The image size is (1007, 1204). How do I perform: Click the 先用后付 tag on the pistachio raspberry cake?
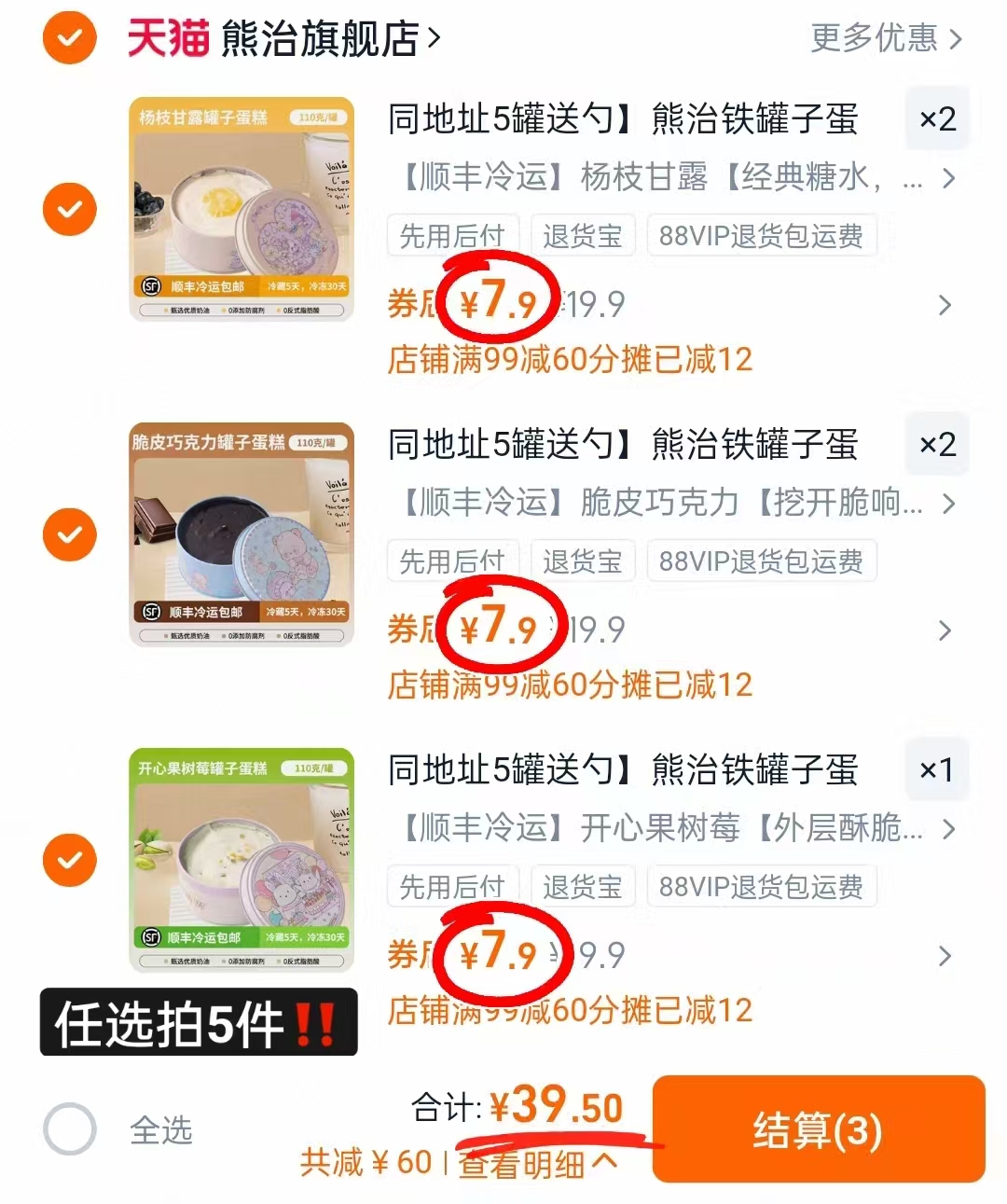pos(451,886)
